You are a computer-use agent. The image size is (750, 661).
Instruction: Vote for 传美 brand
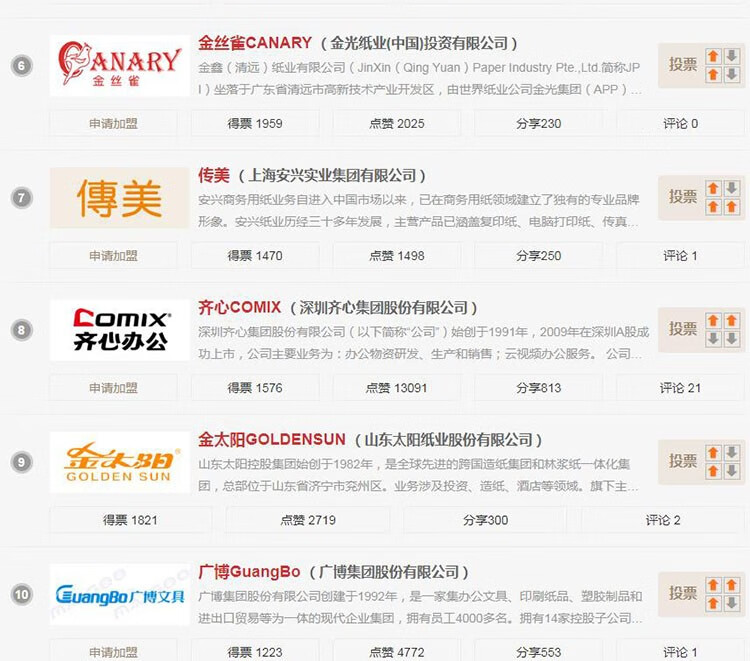coord(683,197)
